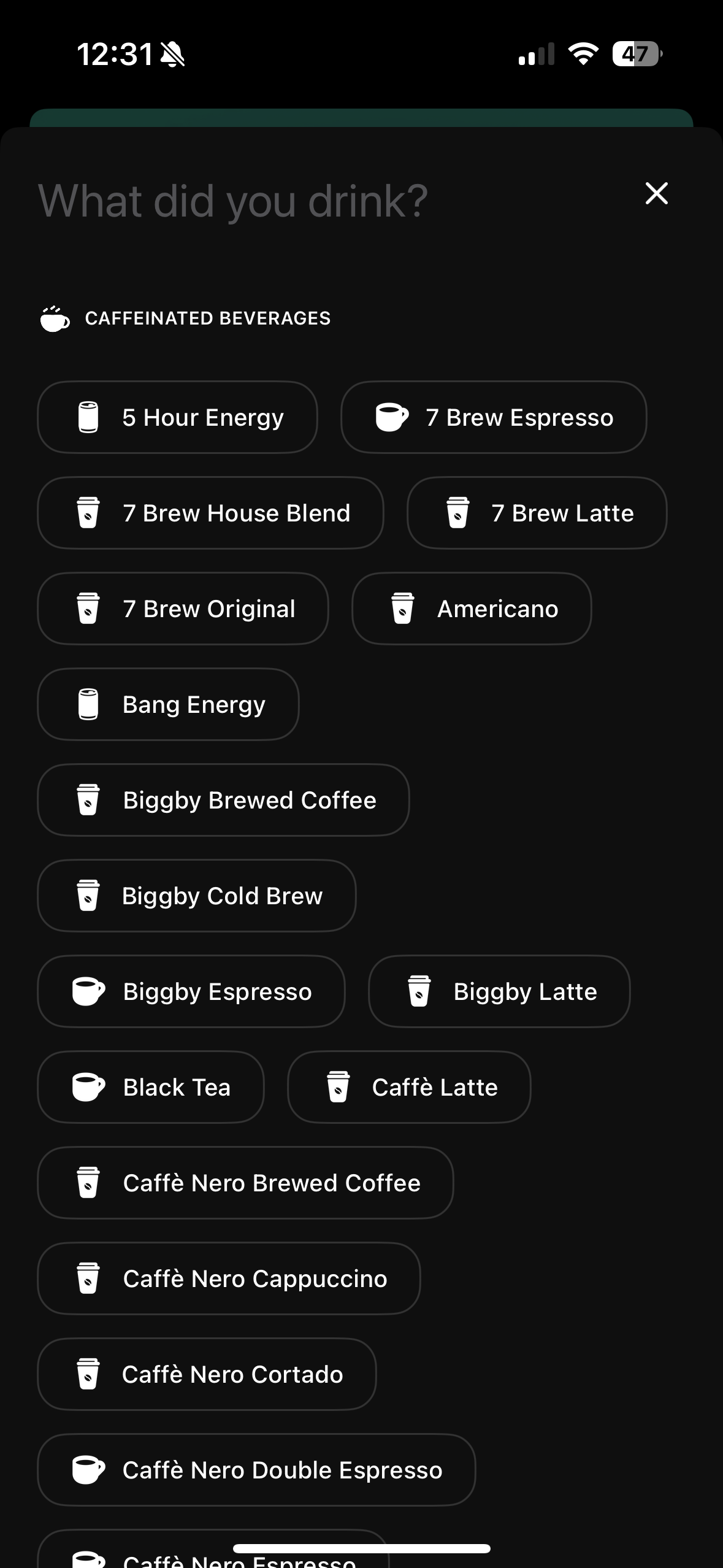The image size is (723, 1568).
Task: Pick Biggby Brewed Coffee
Action: [x=223, y=800]
